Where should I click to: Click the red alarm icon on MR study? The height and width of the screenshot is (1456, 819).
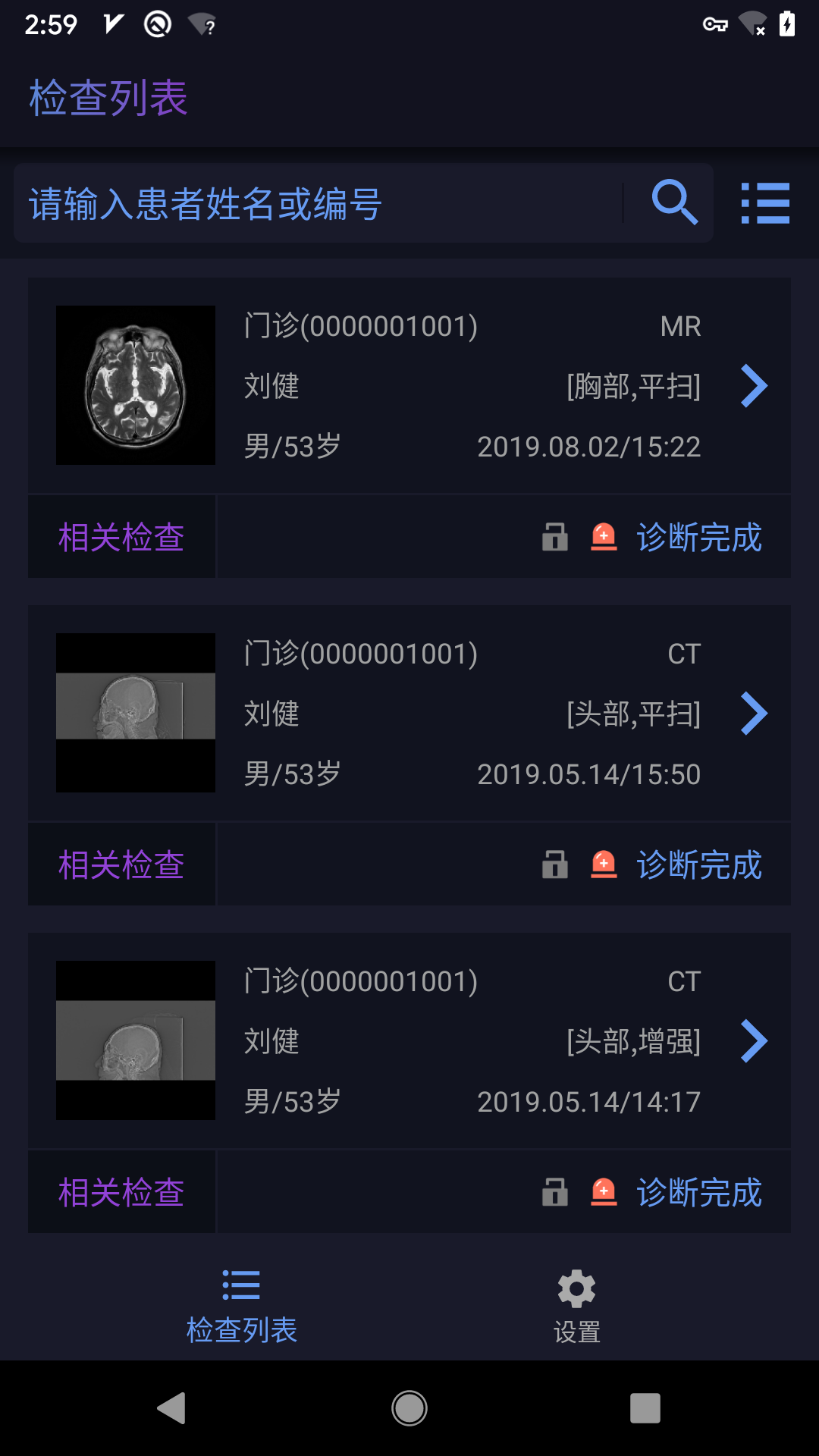click(603, 537)
